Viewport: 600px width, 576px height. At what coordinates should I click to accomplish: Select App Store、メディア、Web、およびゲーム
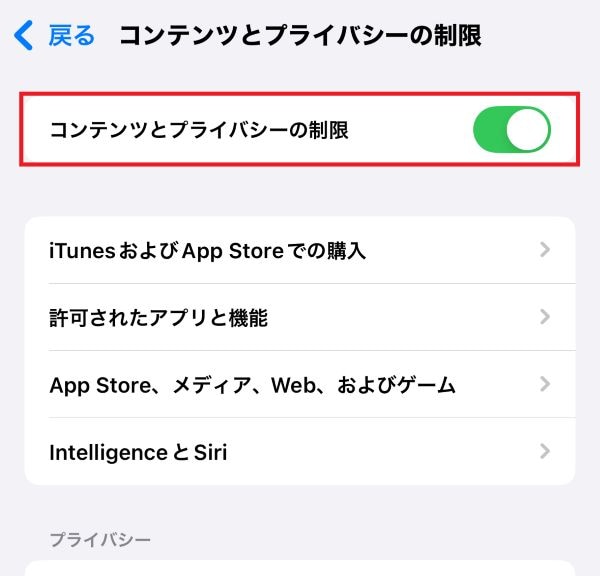pos(299,385)
